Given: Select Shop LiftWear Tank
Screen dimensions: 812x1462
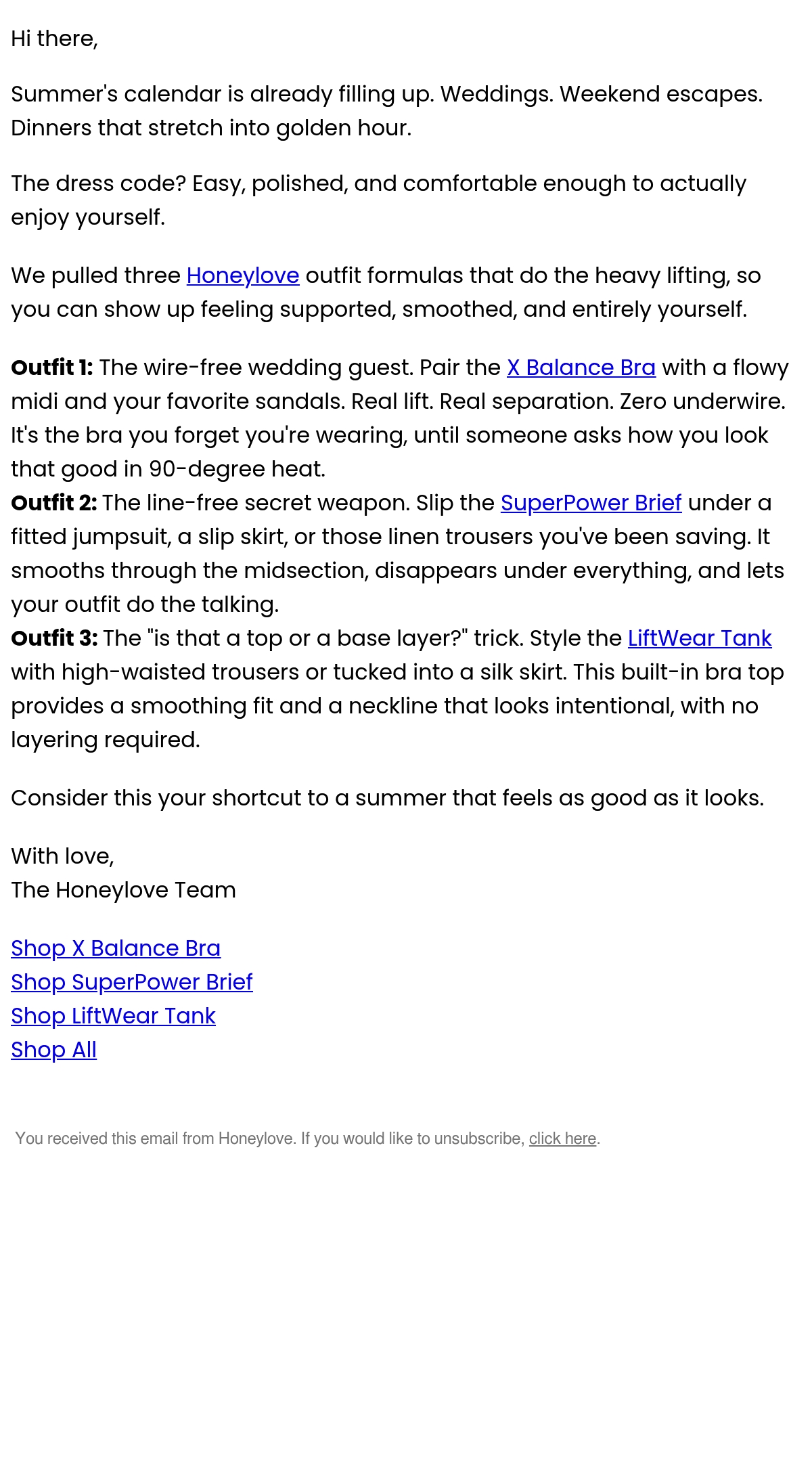Looking at the screenshot, I should [113, 1016].
